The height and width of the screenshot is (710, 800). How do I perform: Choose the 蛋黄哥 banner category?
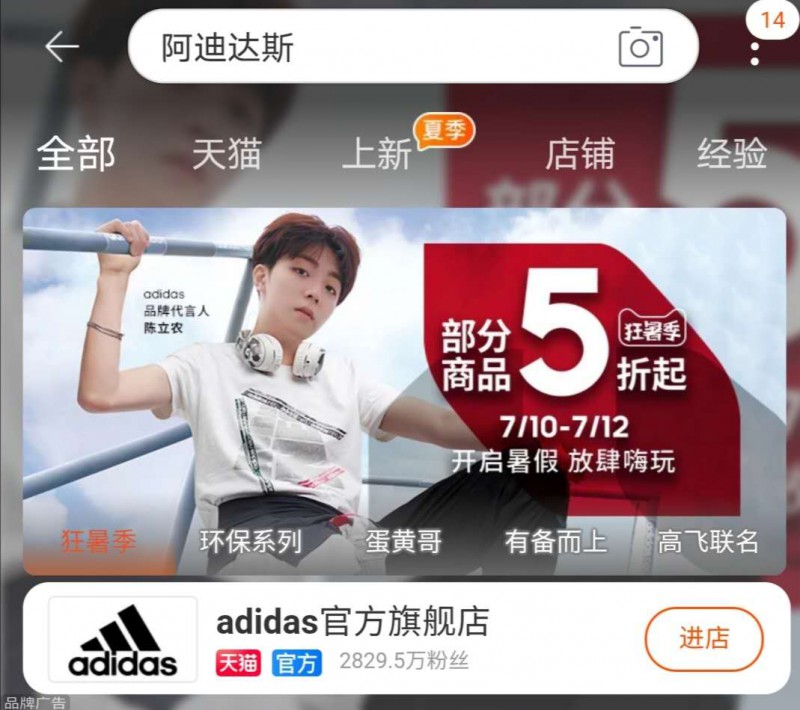pos(403,542)
